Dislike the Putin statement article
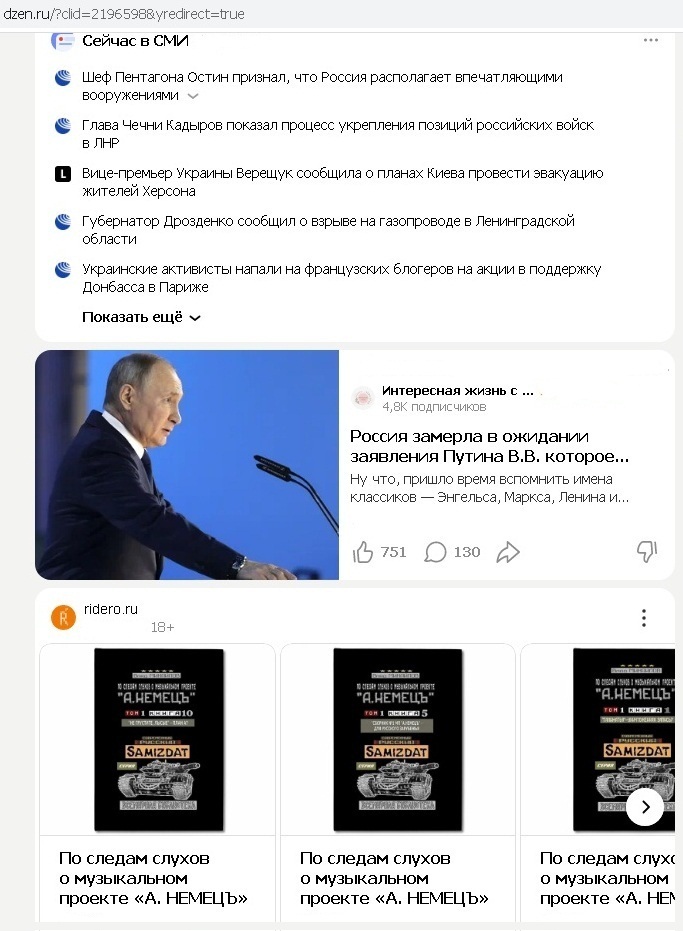Viewport: 683px width, 931px height. [x=647, y=552]
